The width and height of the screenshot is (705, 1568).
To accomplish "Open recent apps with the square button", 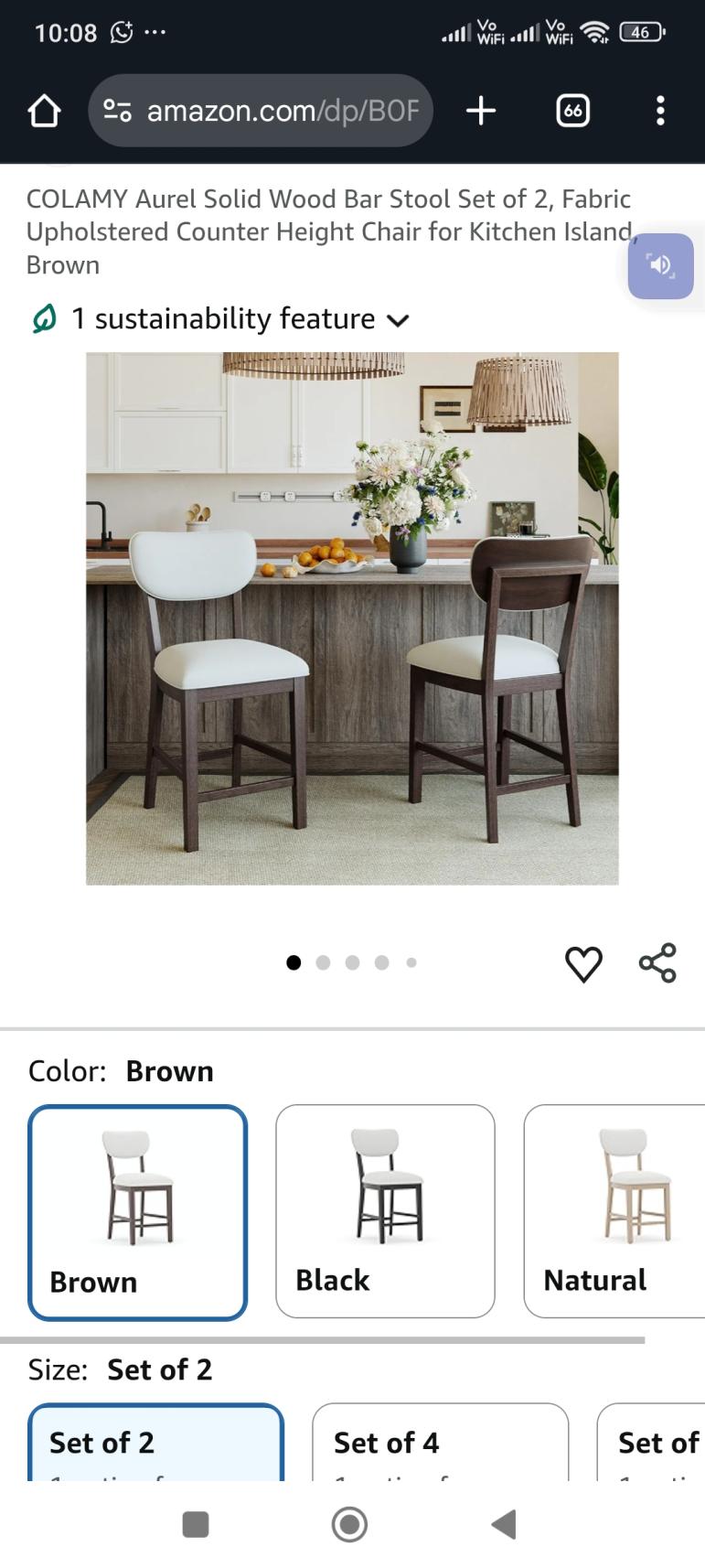I will coord(196,1524).
